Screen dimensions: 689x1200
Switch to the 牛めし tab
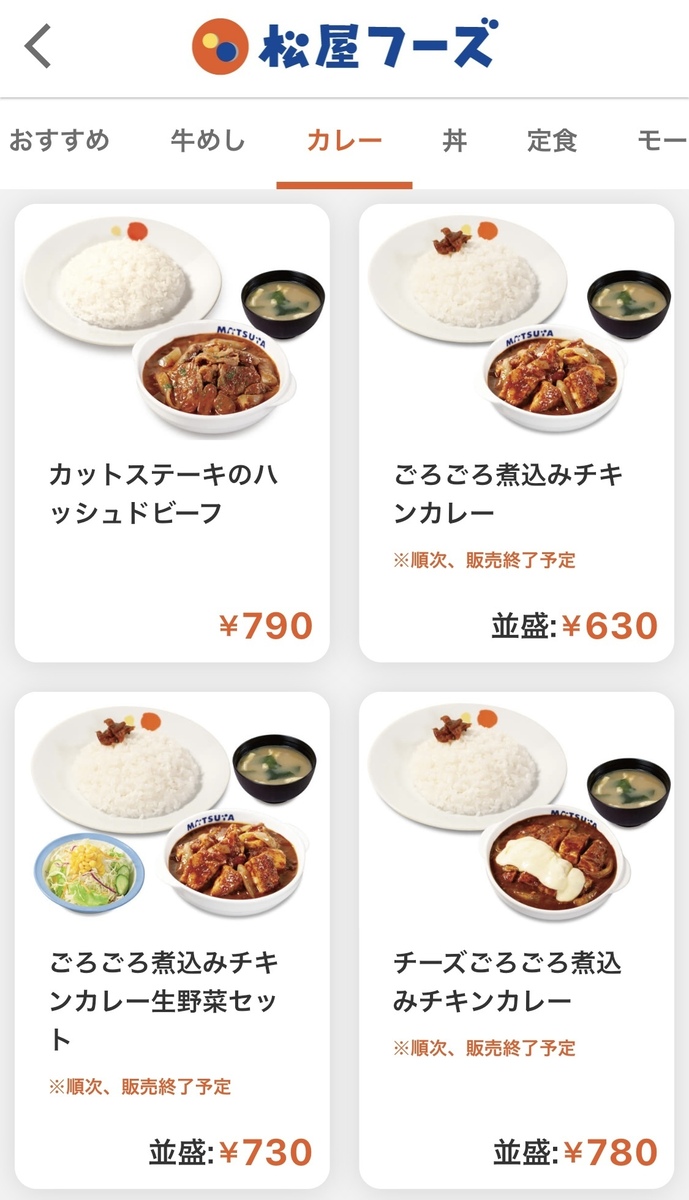coord(208,141)
